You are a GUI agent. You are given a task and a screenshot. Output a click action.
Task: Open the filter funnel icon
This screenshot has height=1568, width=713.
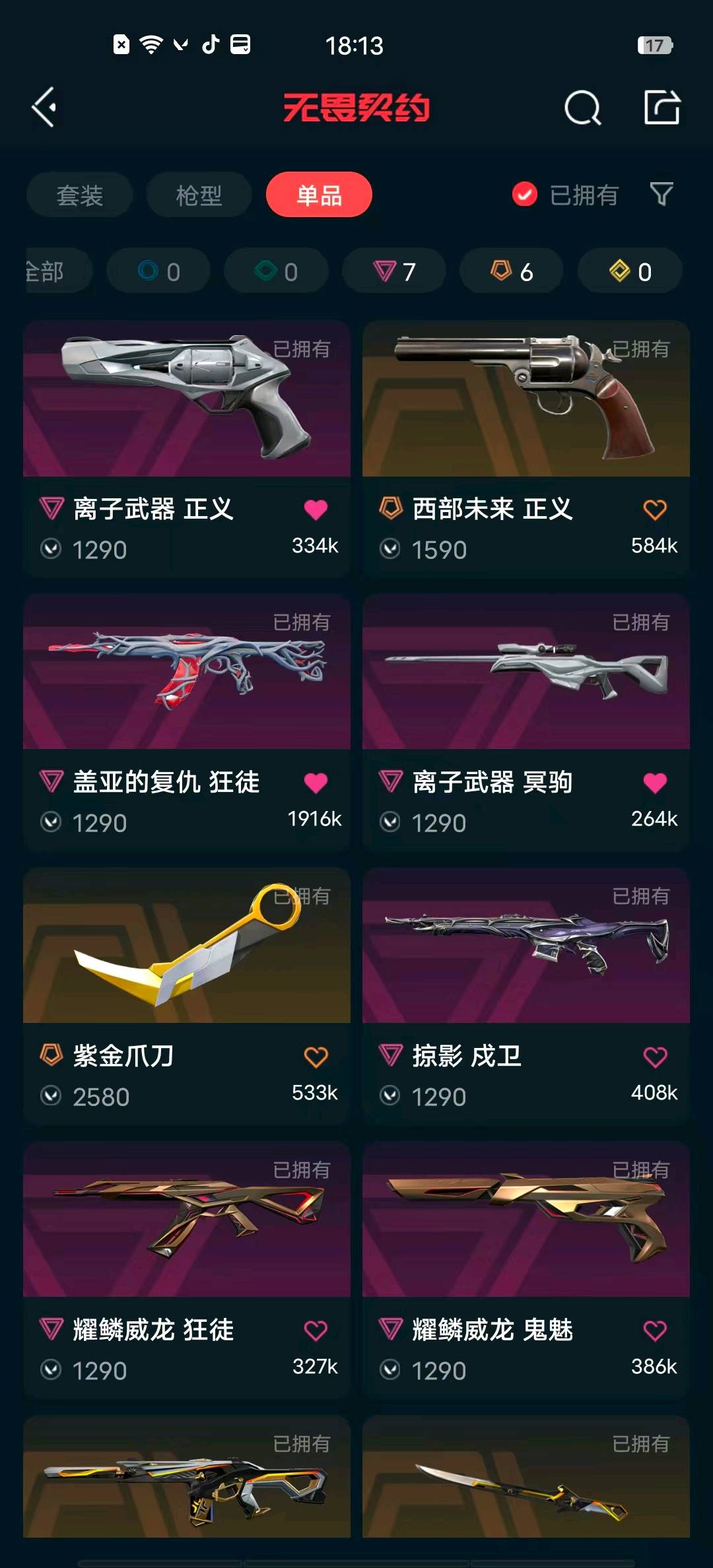click(x=661, y=194)
